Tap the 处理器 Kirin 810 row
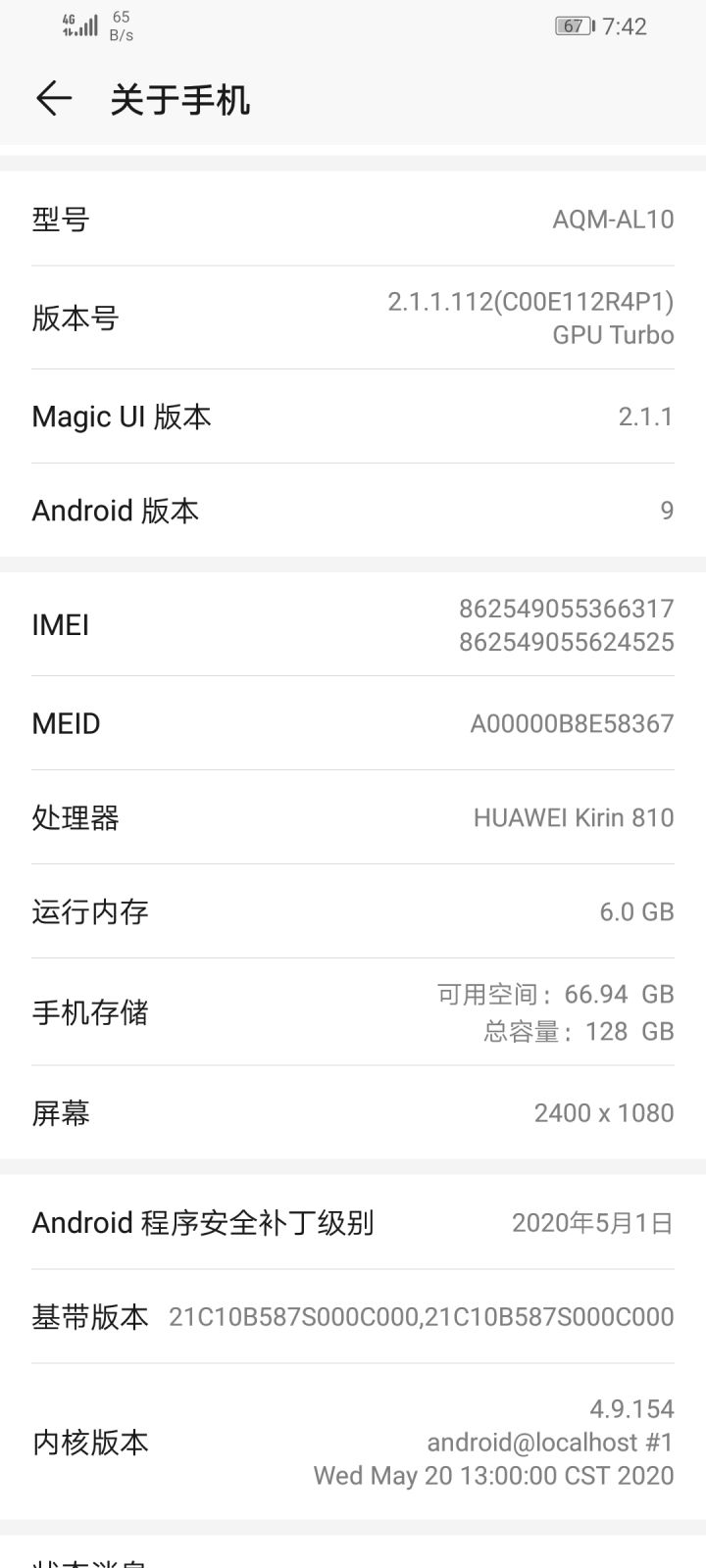The height and width of the screenshot is (1568, 706). (x=353, y=817)
